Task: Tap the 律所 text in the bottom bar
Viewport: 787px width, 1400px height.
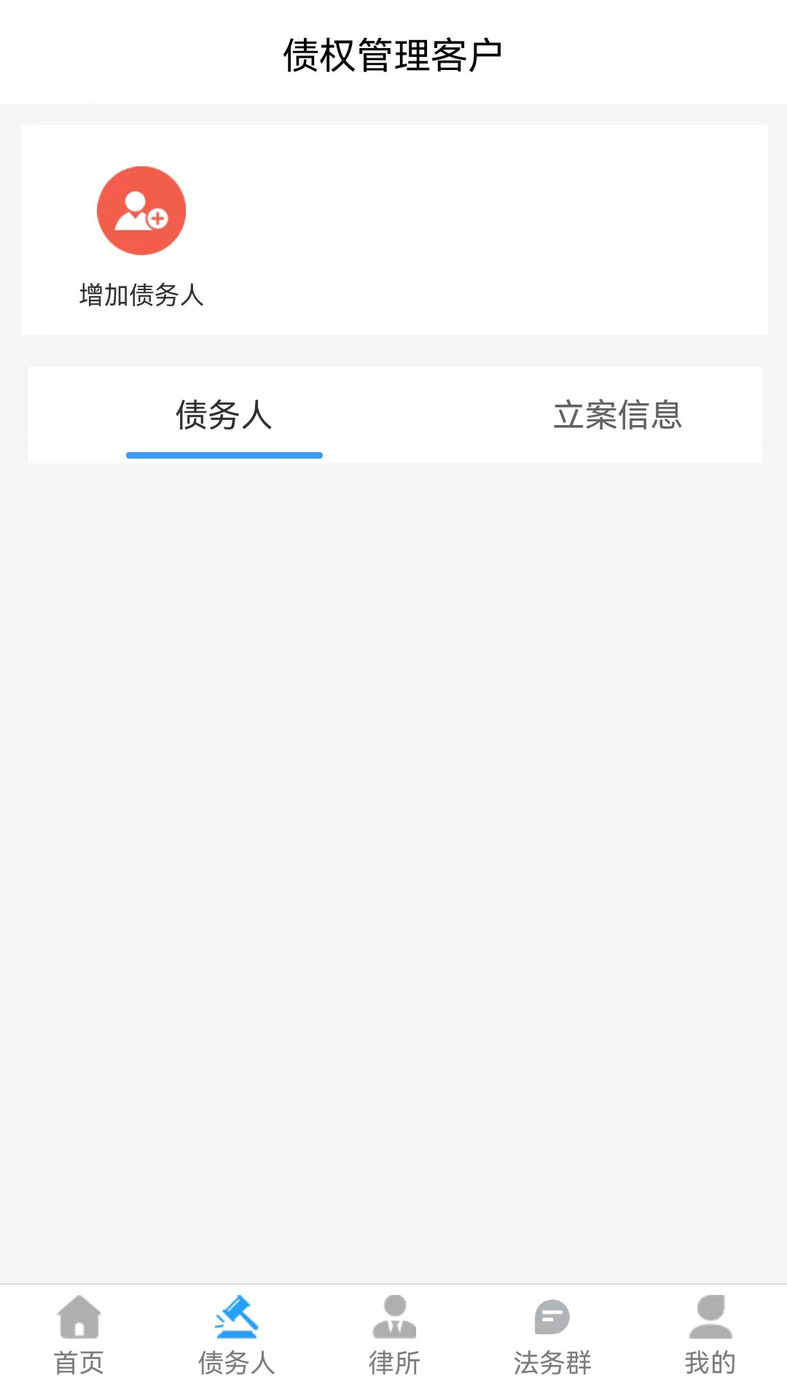Action: click(393, 1362)
